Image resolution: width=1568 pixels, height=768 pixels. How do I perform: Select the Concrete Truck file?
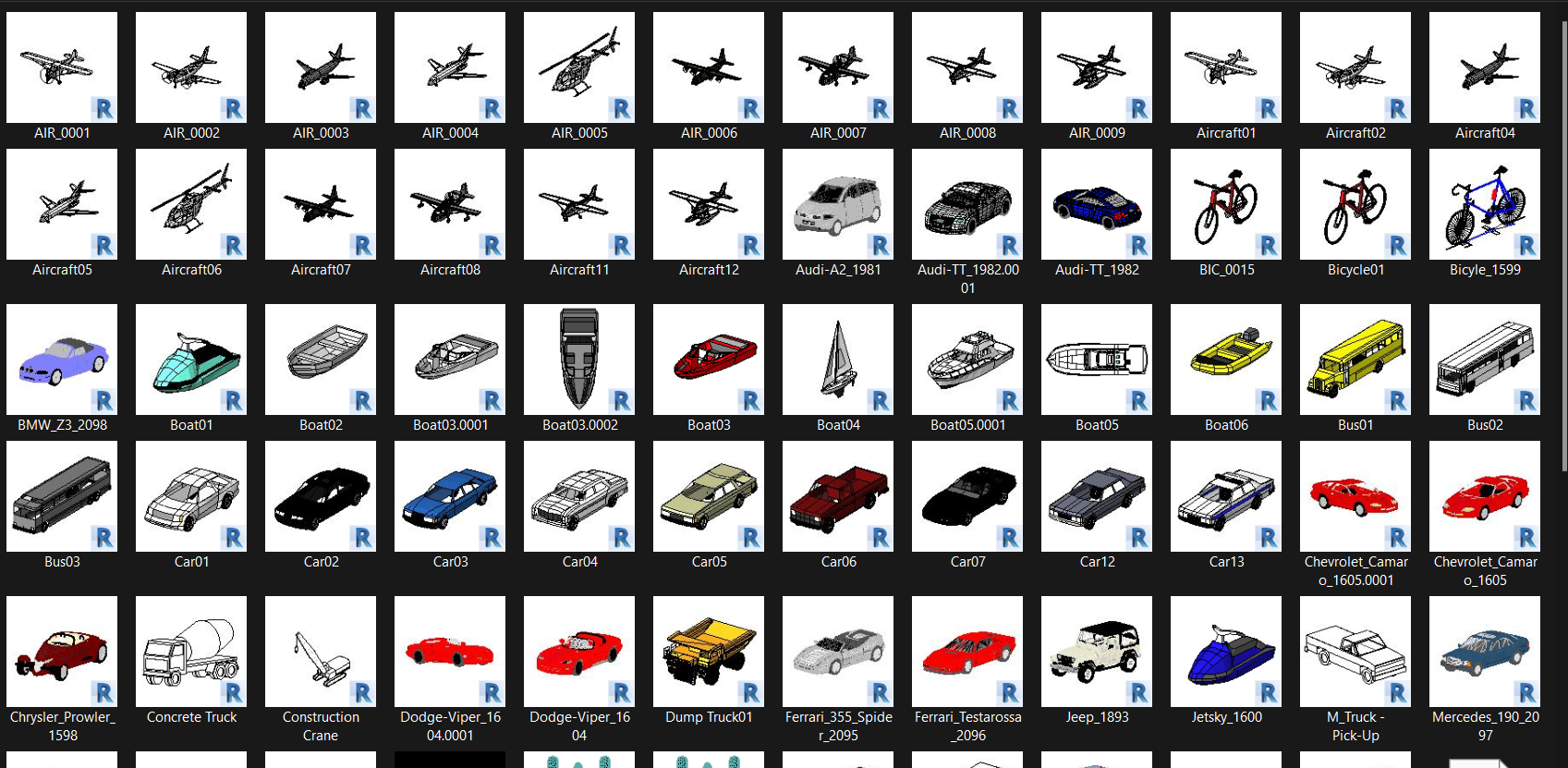191,652
